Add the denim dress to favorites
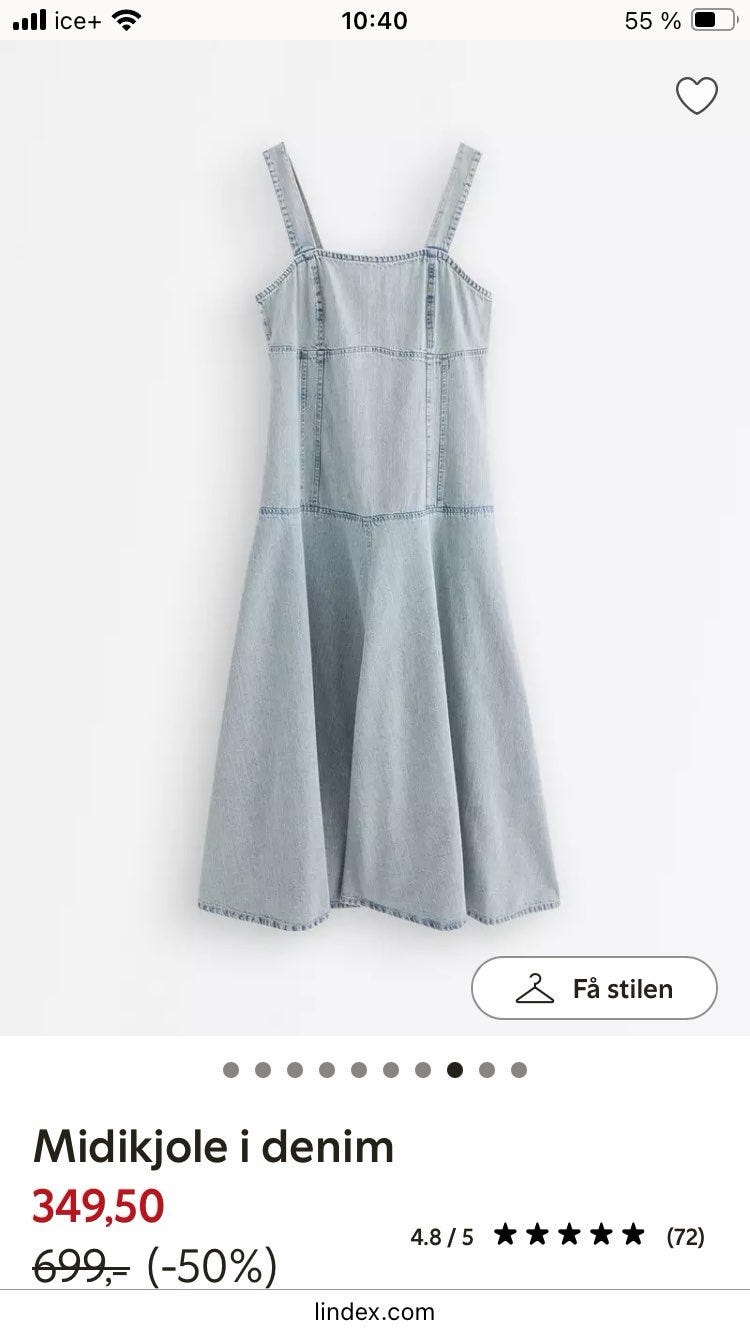 click(697, 96)
